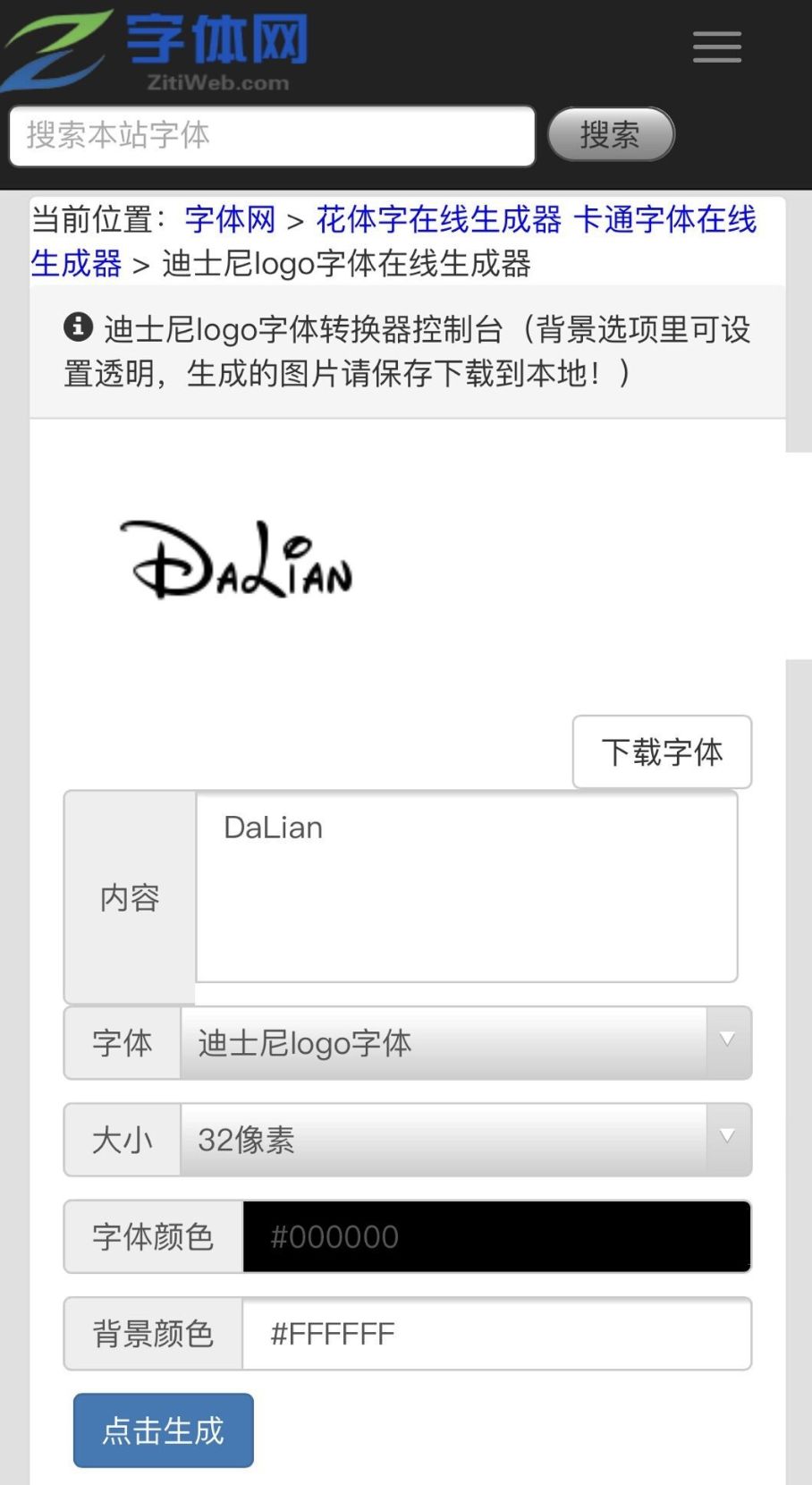Open the hamburger menu

click(716, 47)
